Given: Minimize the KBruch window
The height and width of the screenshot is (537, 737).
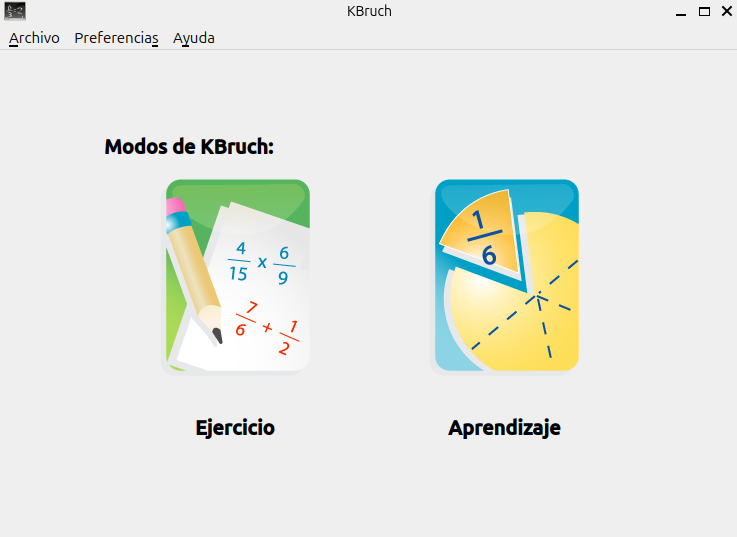Looking at the screenshot, I should [681, 12].
